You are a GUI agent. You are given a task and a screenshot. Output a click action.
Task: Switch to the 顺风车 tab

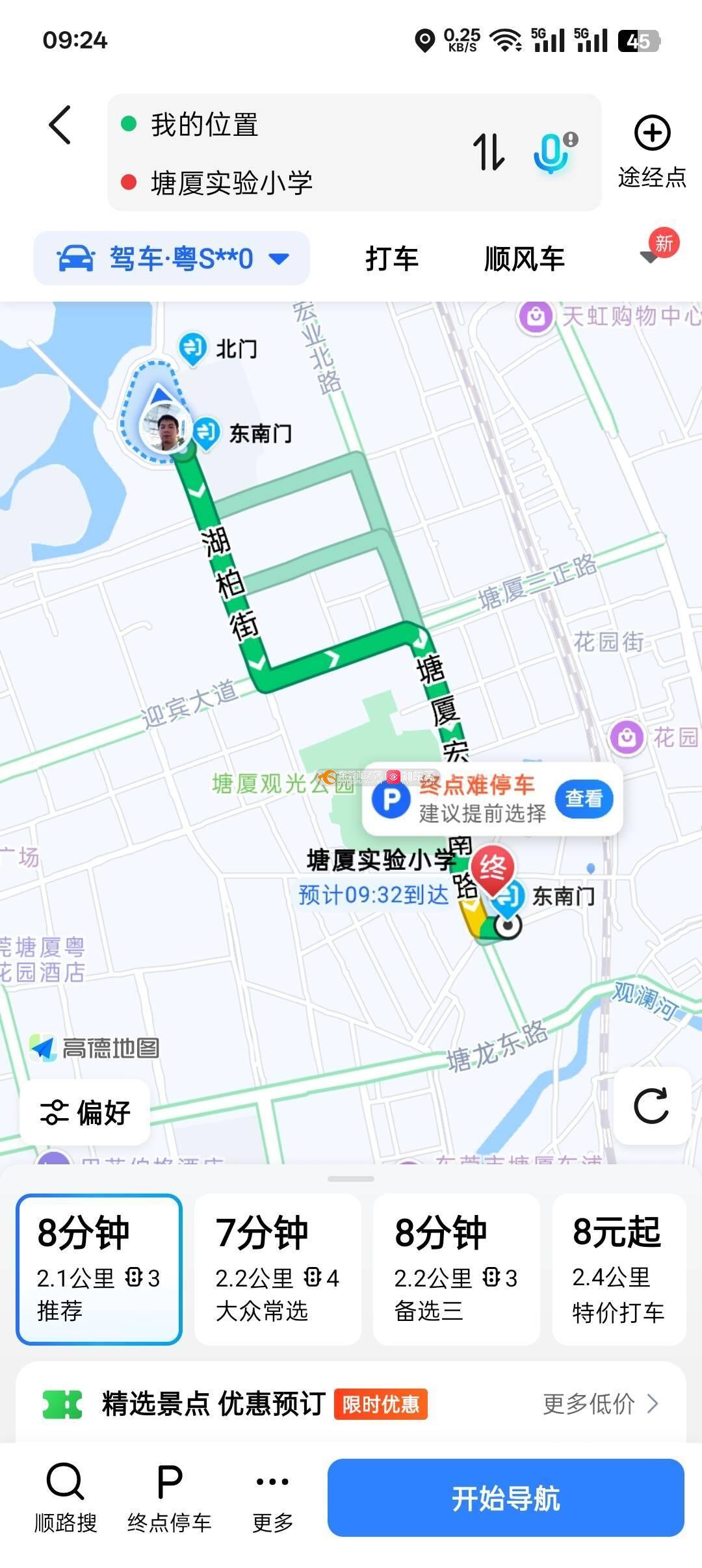coord(524,259)
